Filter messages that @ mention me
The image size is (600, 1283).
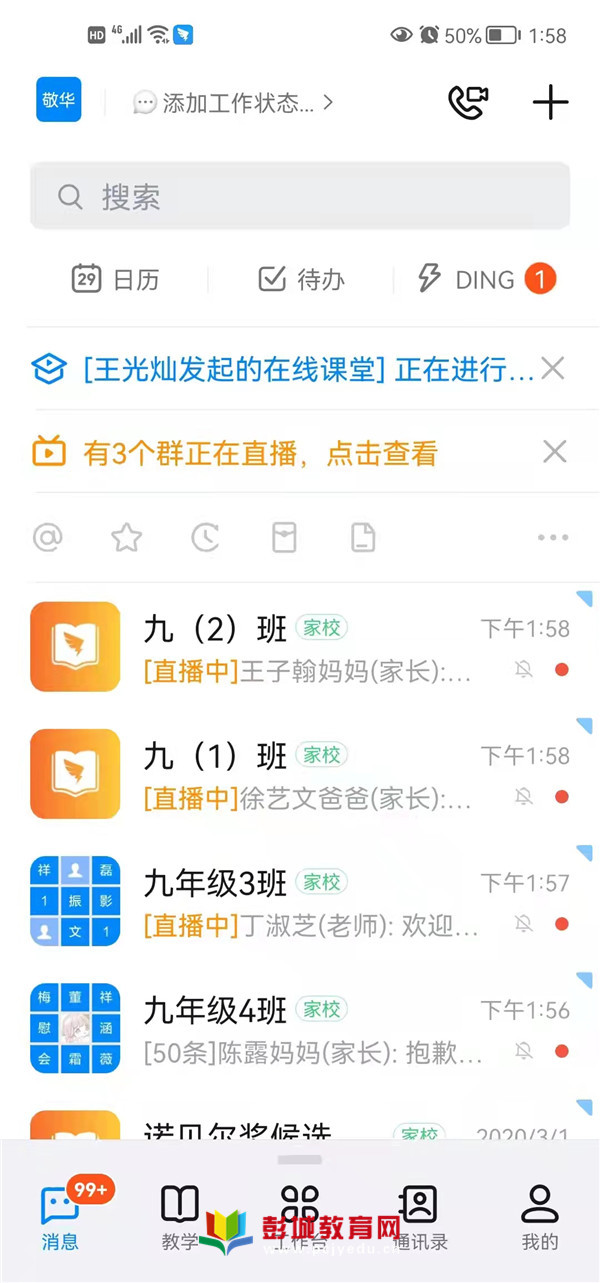coord(47,538)
